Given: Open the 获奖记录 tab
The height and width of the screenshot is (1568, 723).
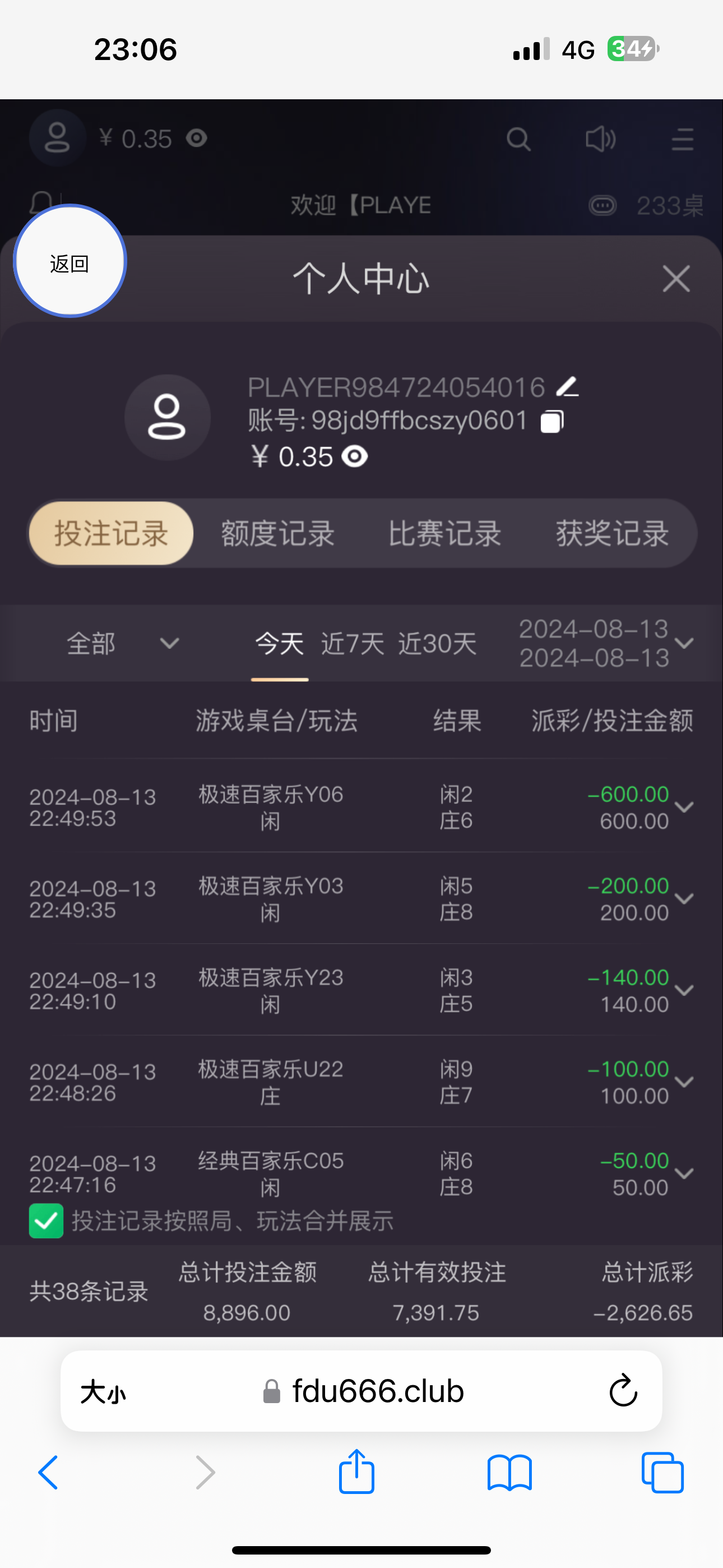Looking at the screenshot, I should coord(611,534).
